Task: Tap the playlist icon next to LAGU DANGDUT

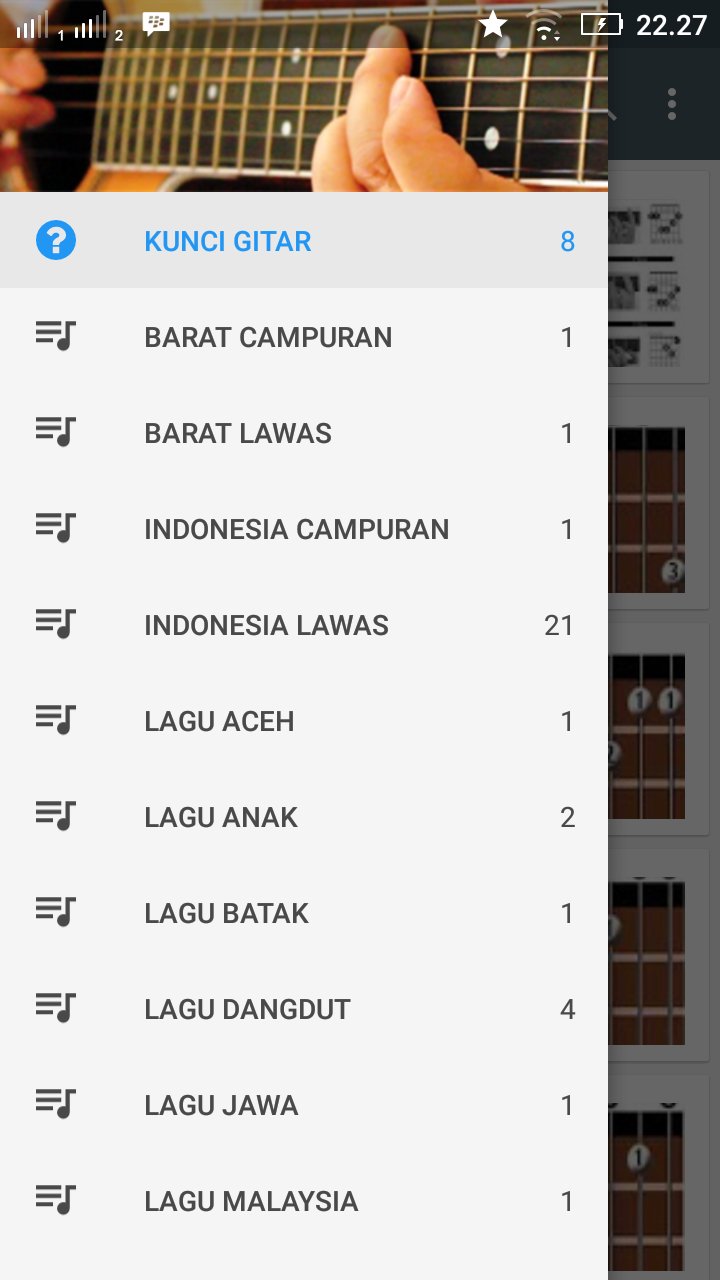Action: [x=56, y=1008]
